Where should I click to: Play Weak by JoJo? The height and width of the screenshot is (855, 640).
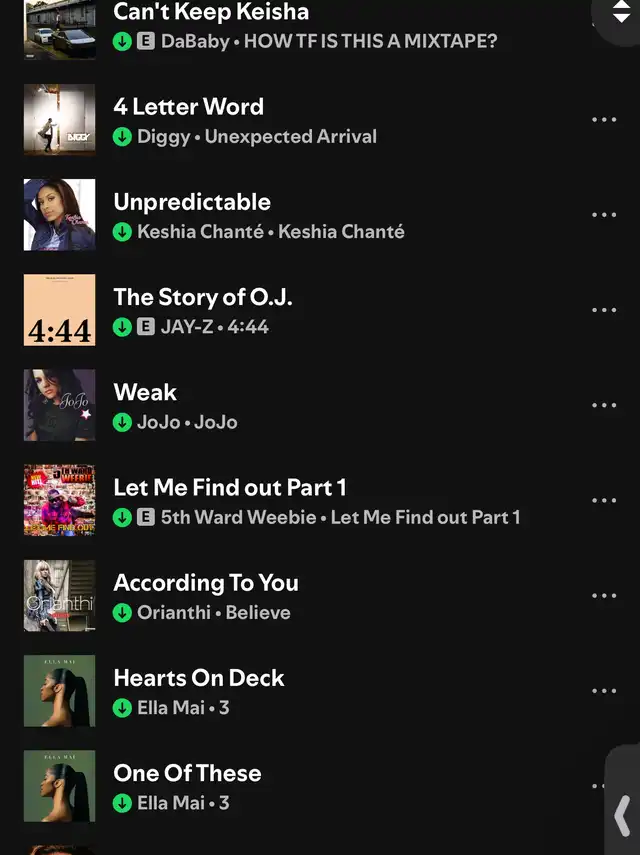(x=145, y=392)
